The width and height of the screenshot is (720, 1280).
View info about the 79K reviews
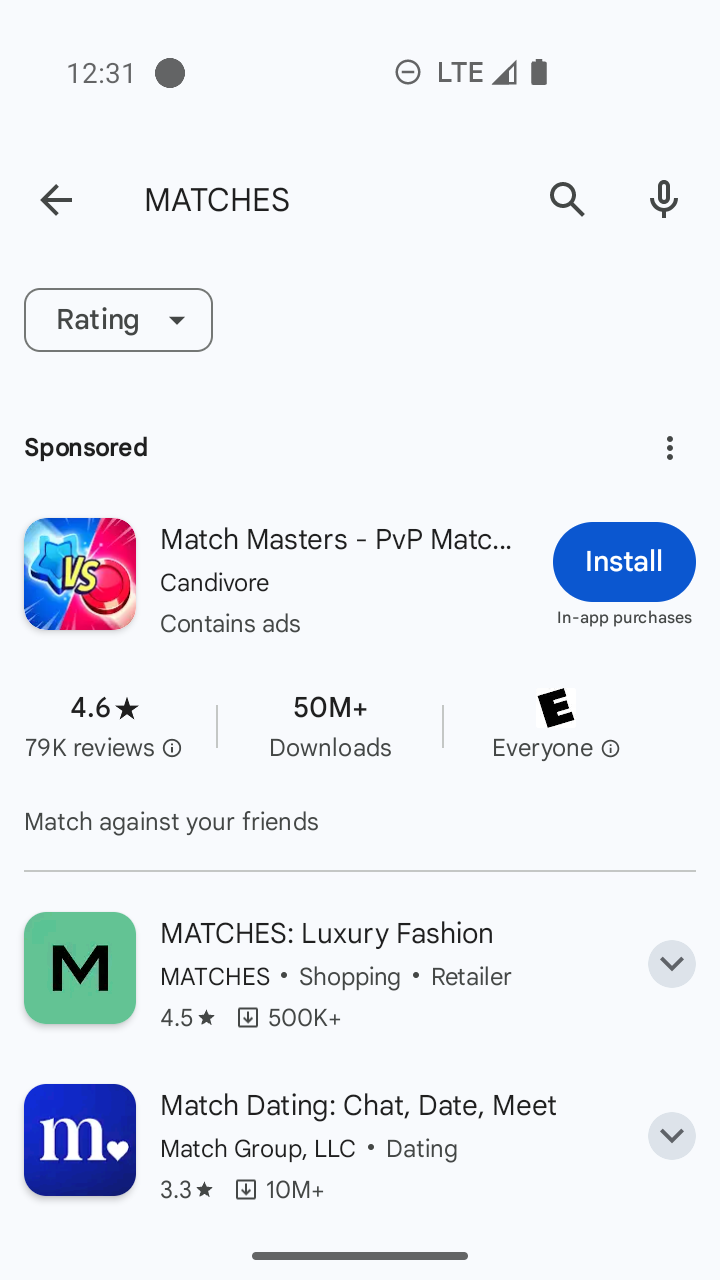point(172,748)
